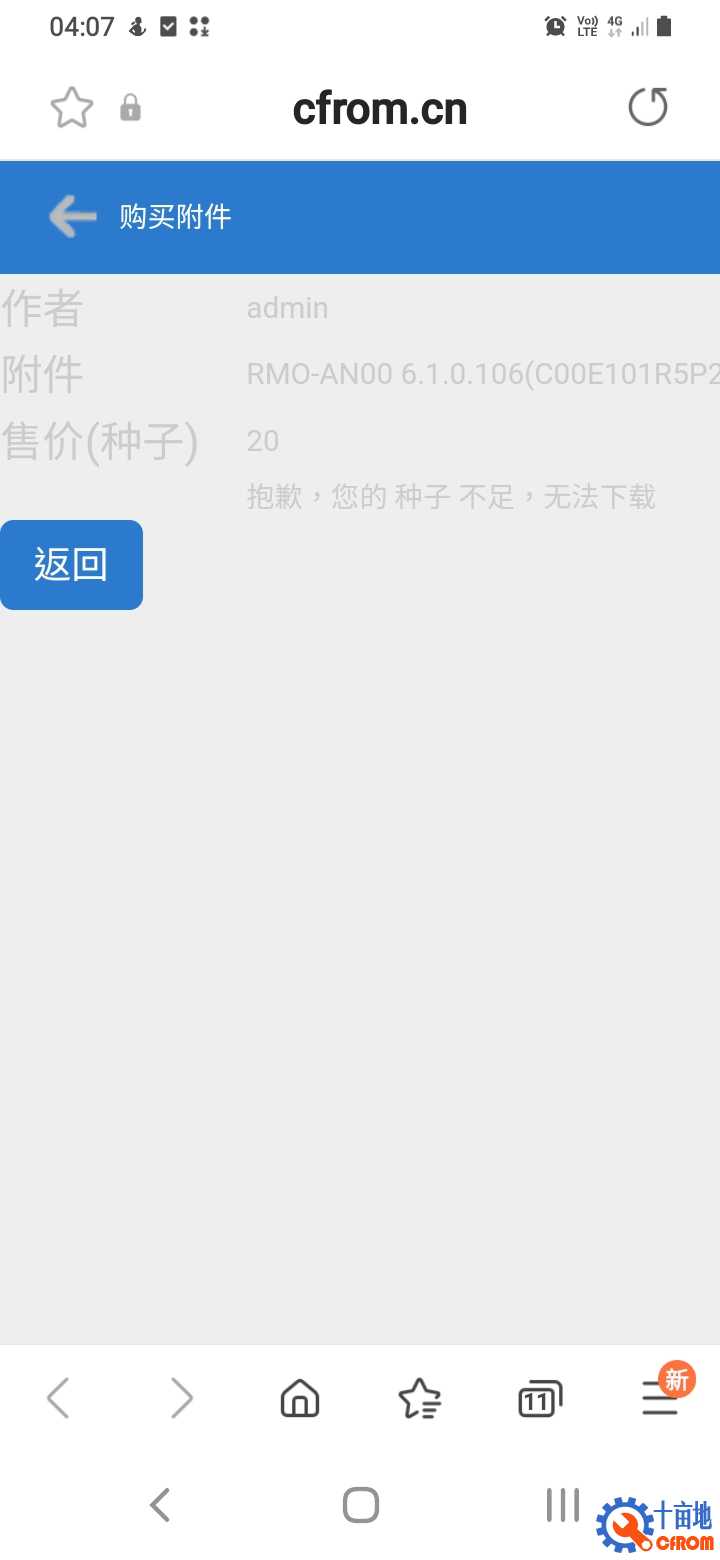Viewport: 720px width, 1560px height.
Task: Tap the system home button
Action: tap(360, 1505)
